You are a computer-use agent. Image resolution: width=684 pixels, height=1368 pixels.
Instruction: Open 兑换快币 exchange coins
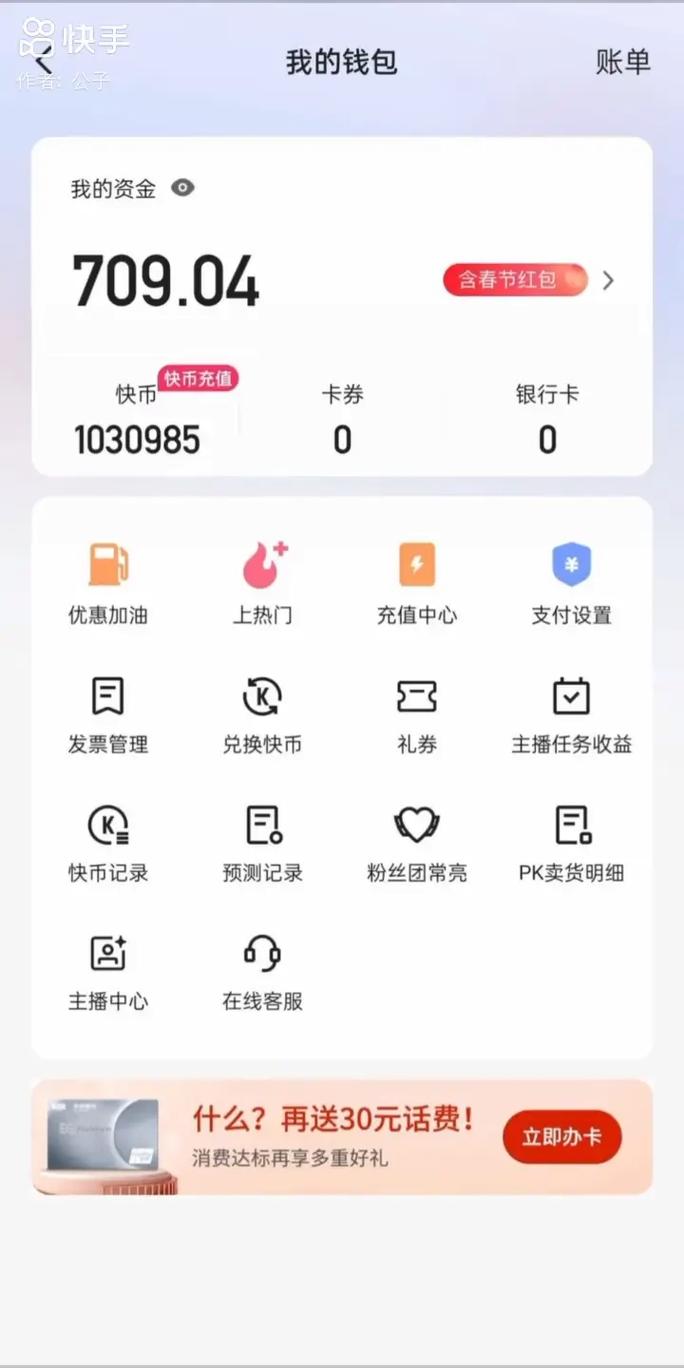(x=262, y=714)
